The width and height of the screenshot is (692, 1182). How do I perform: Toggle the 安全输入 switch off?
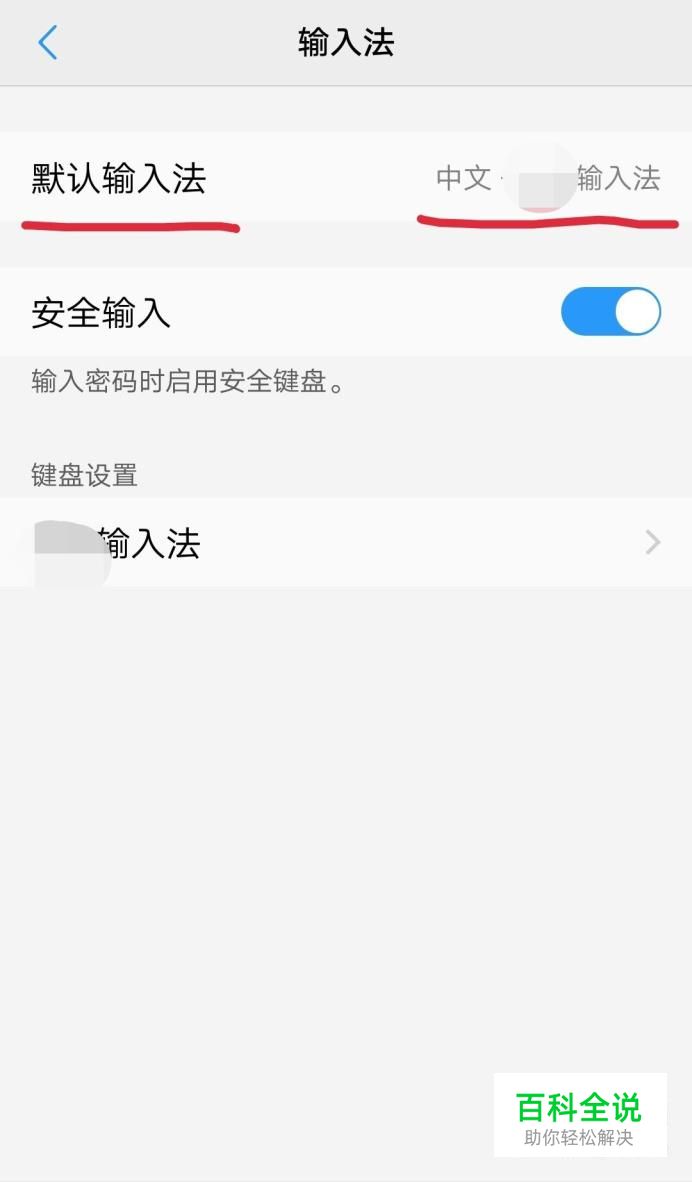pyautogui.click(x=611, y=311)
